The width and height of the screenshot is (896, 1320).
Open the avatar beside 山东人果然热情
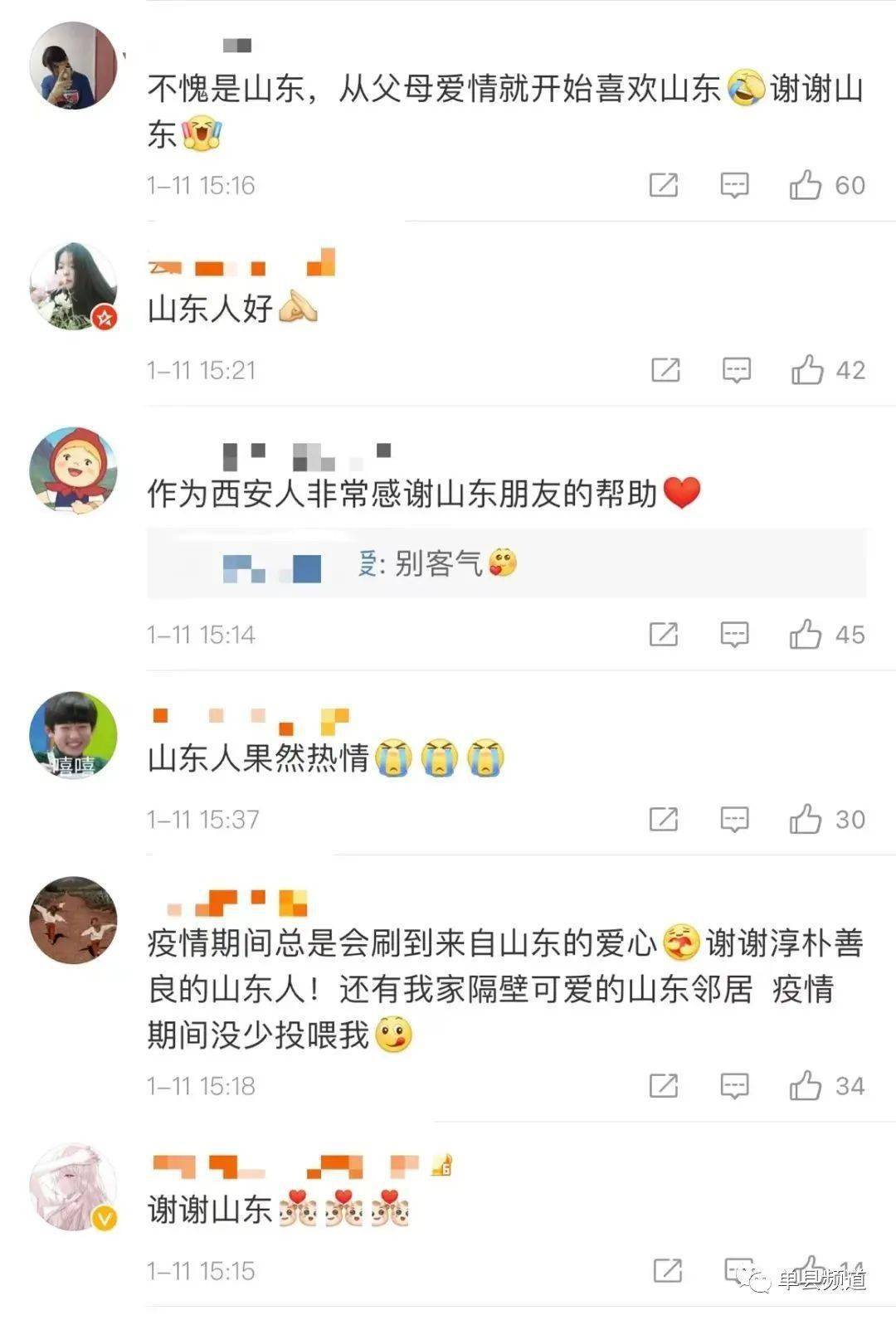point(73,735)
